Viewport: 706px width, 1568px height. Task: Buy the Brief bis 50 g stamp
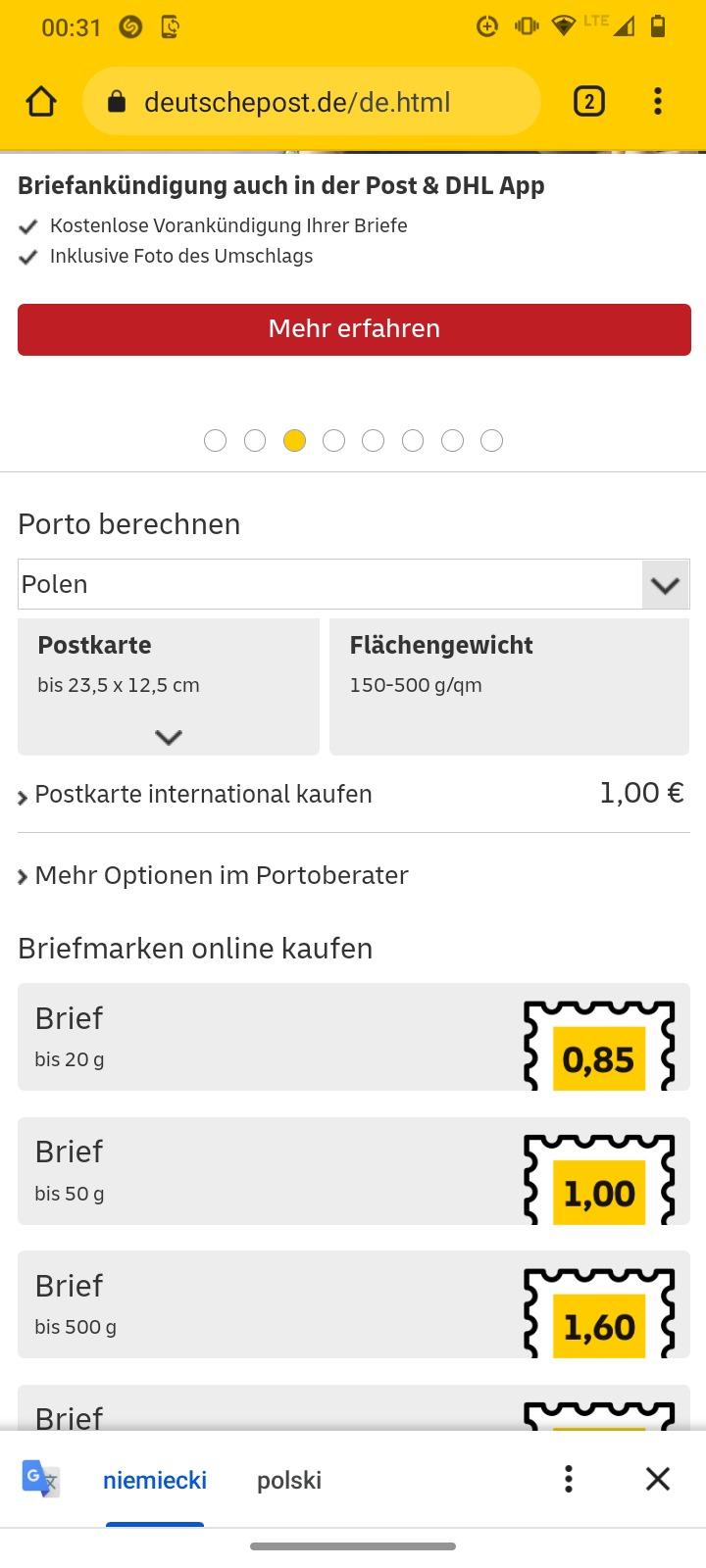point(354,1171)
